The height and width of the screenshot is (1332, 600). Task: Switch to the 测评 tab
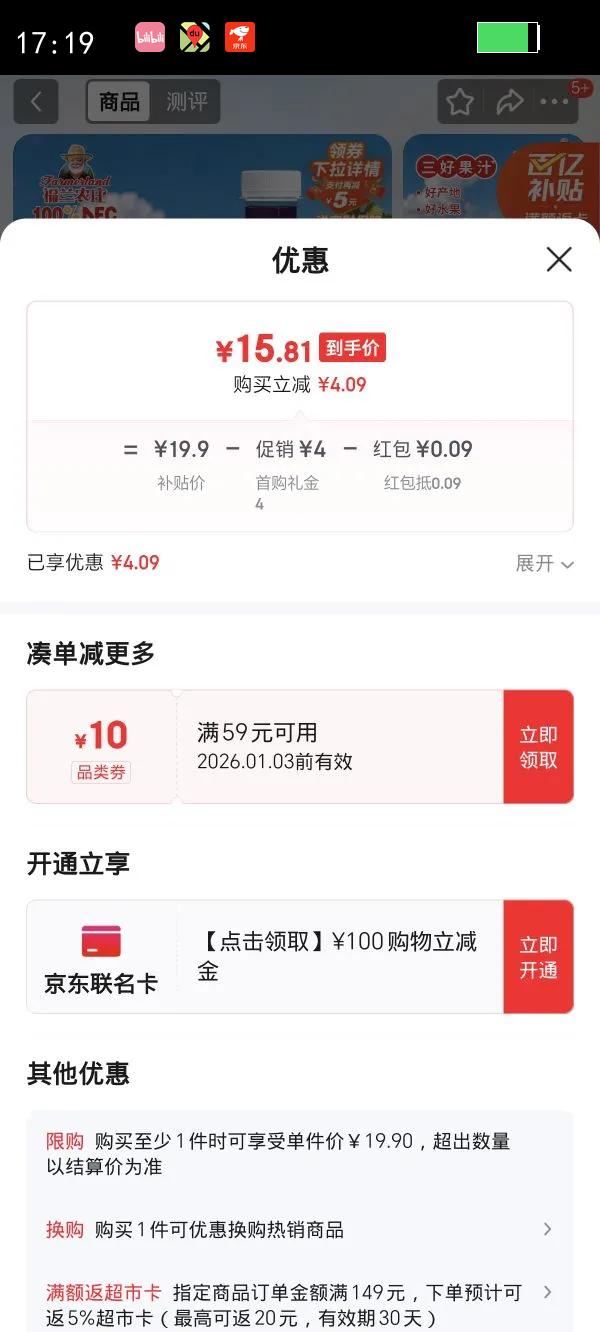tap(186, 102)
